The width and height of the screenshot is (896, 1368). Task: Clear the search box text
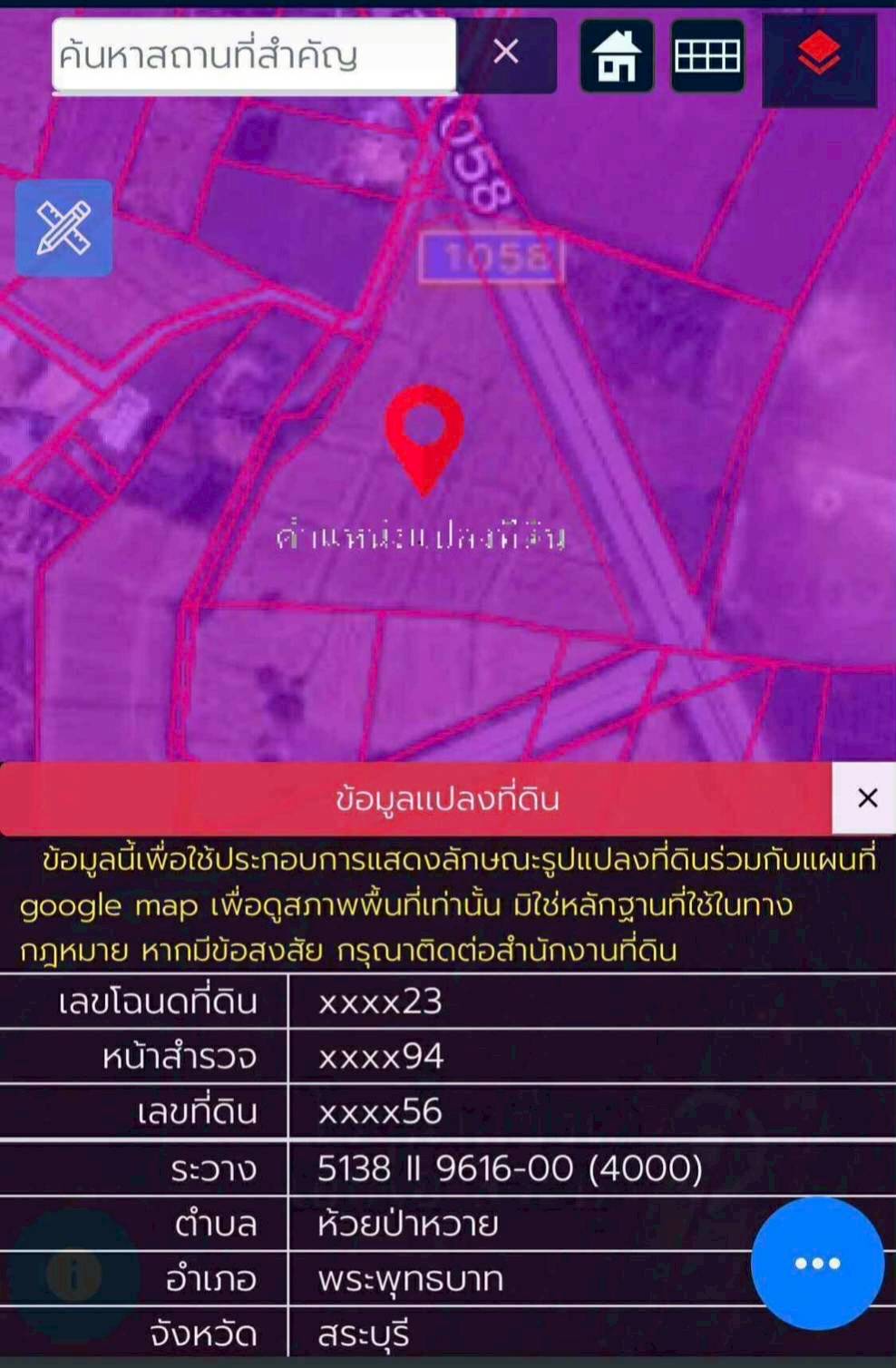[506, 53]
